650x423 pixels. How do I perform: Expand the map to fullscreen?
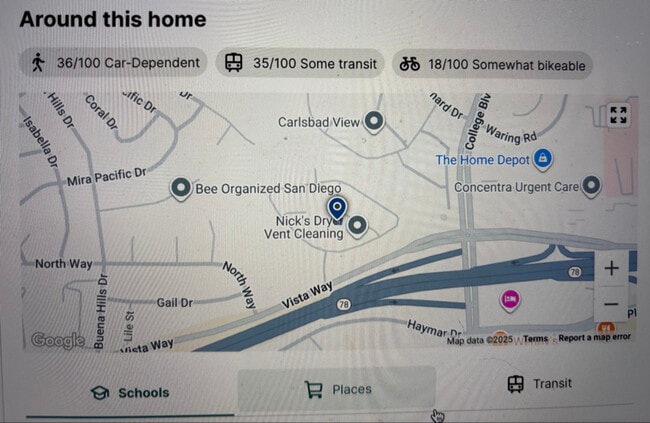pos(618,115)
